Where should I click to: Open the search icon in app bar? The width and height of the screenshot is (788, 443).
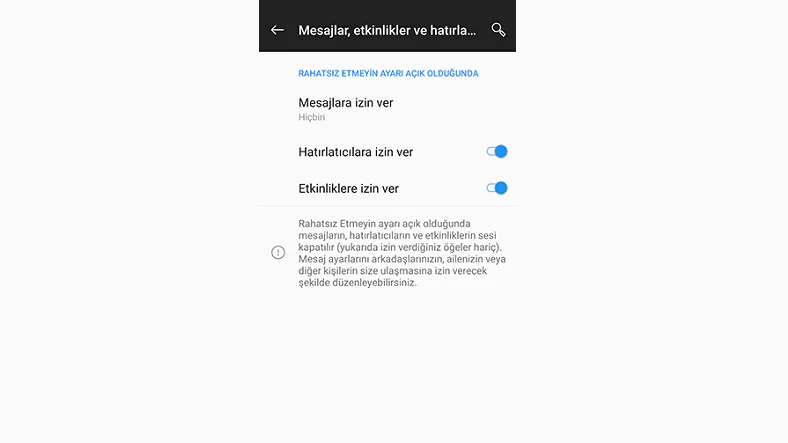tap(498, 30)
